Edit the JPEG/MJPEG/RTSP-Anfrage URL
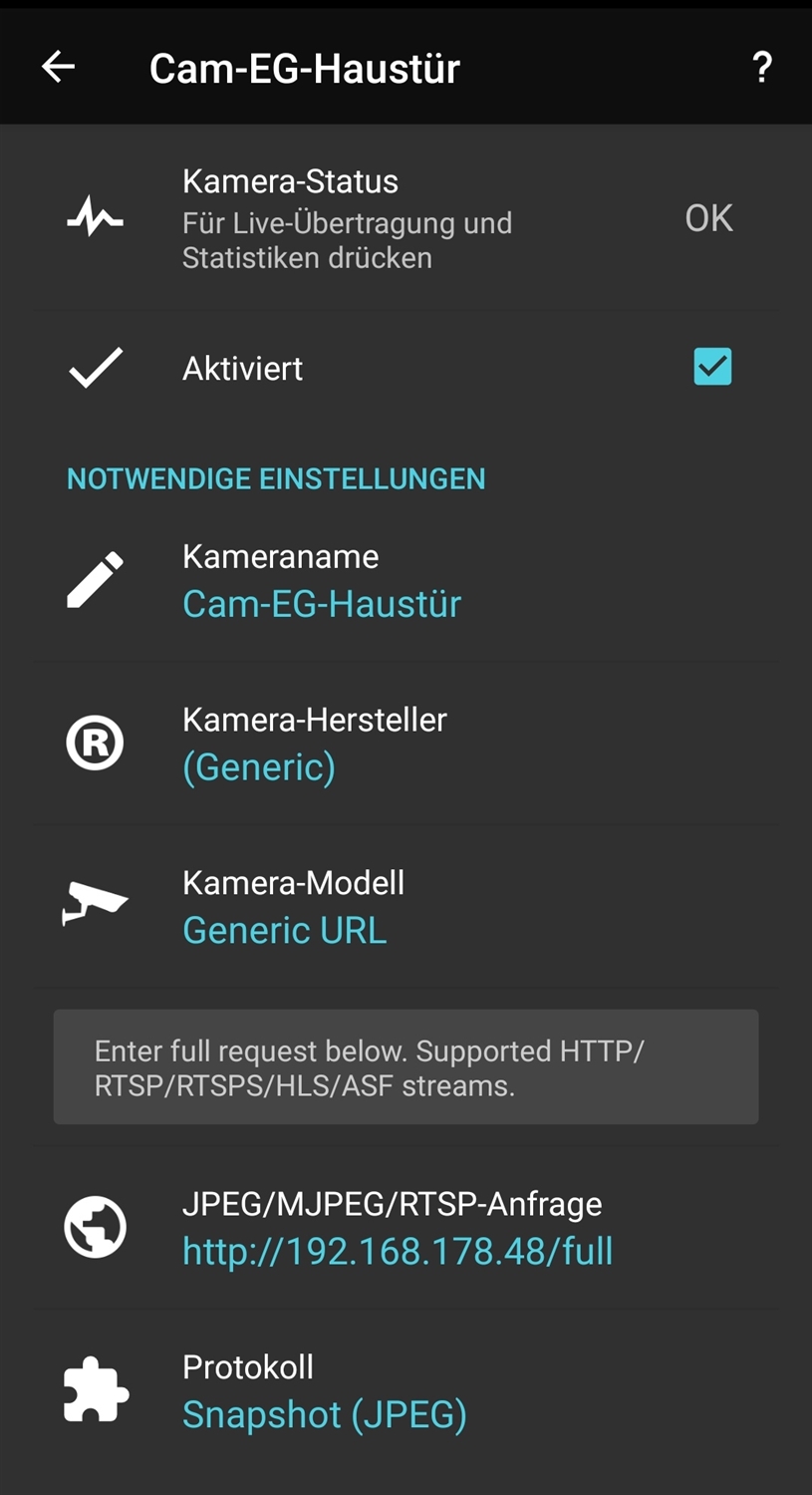Image resolution: width=812 pixels, height=1495 pixels. [x=397, y=1229]
